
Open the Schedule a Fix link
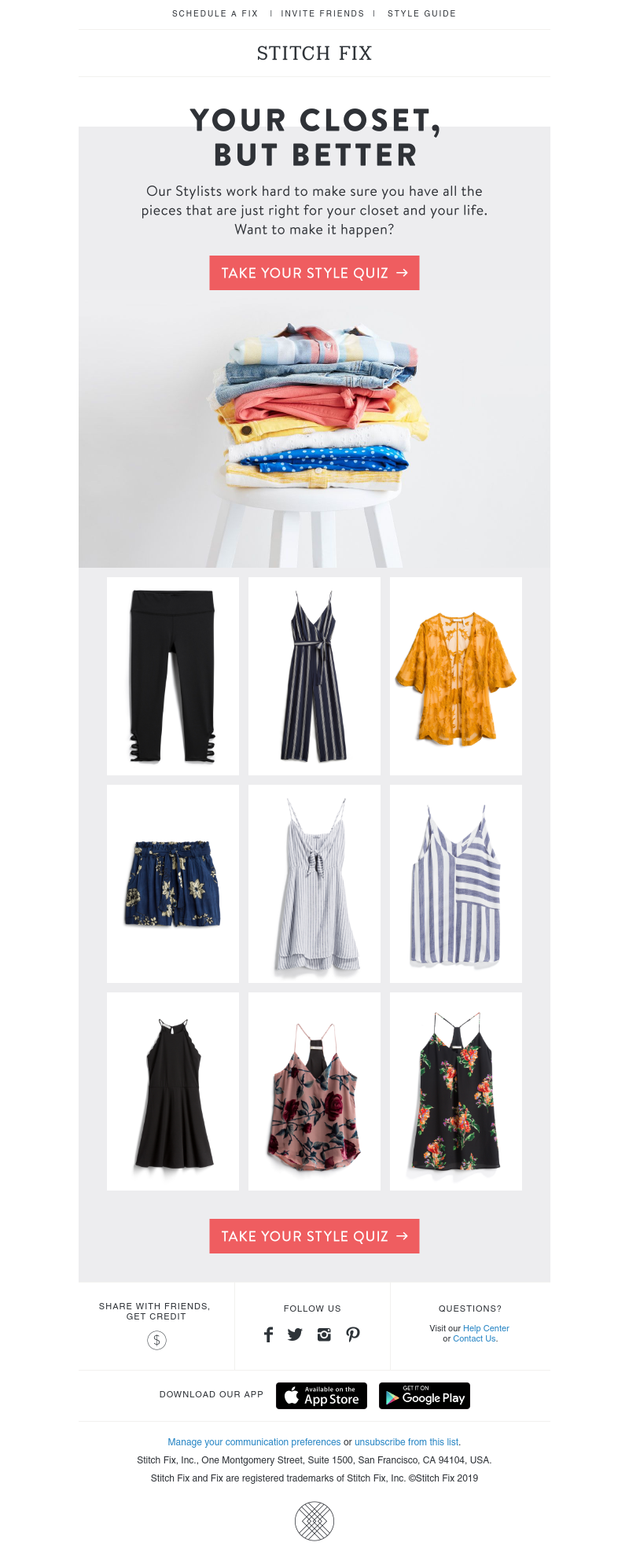215,13
